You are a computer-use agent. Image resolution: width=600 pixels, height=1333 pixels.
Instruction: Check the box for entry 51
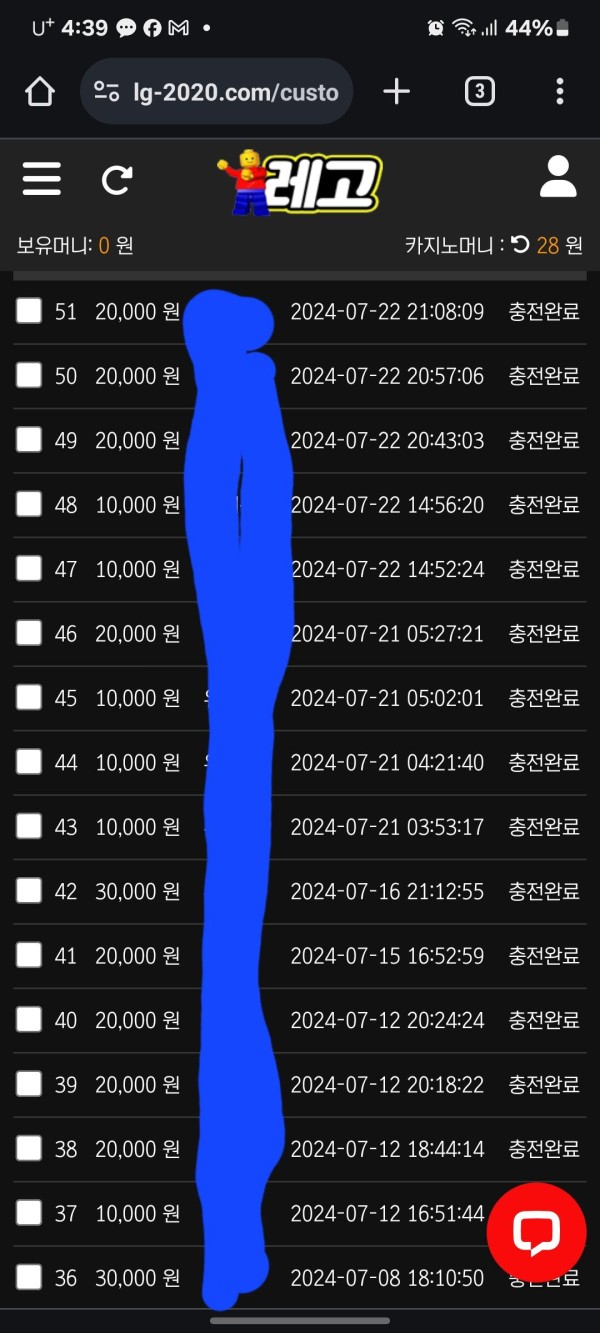[x=29, y=311]
